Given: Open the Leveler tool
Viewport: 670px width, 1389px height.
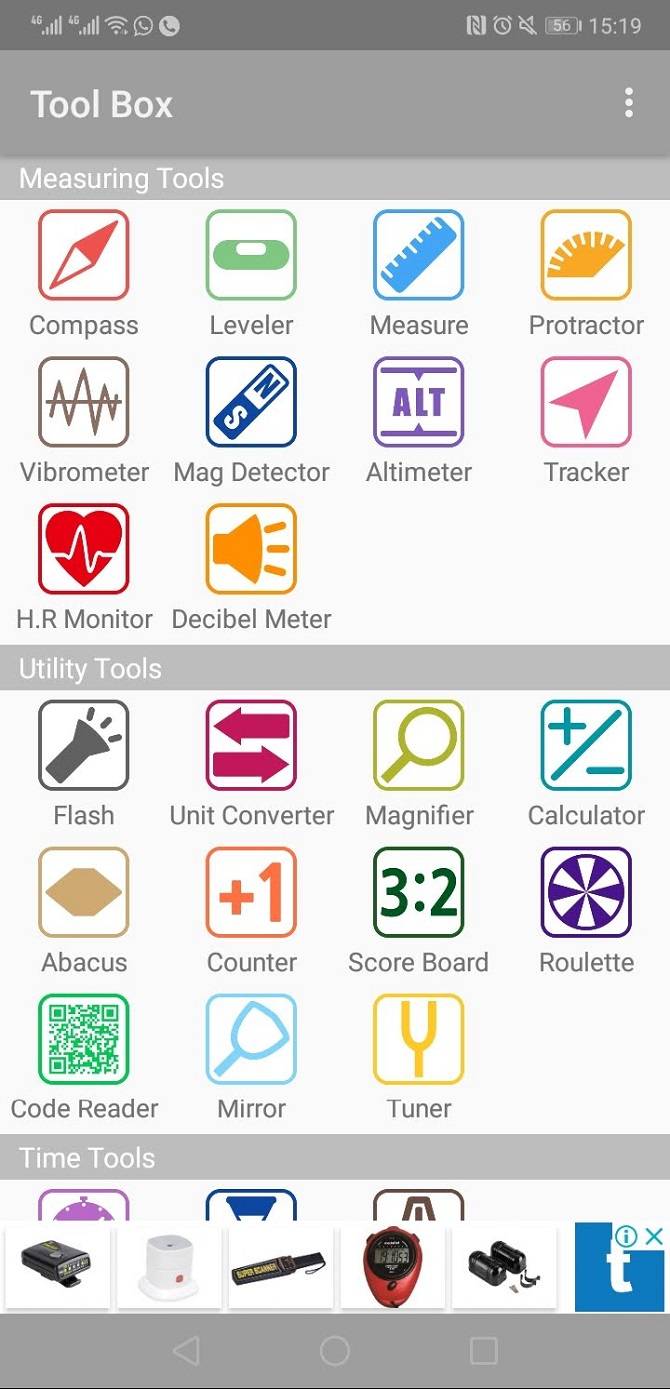Looking at the screenshot, I should point(251,255).
